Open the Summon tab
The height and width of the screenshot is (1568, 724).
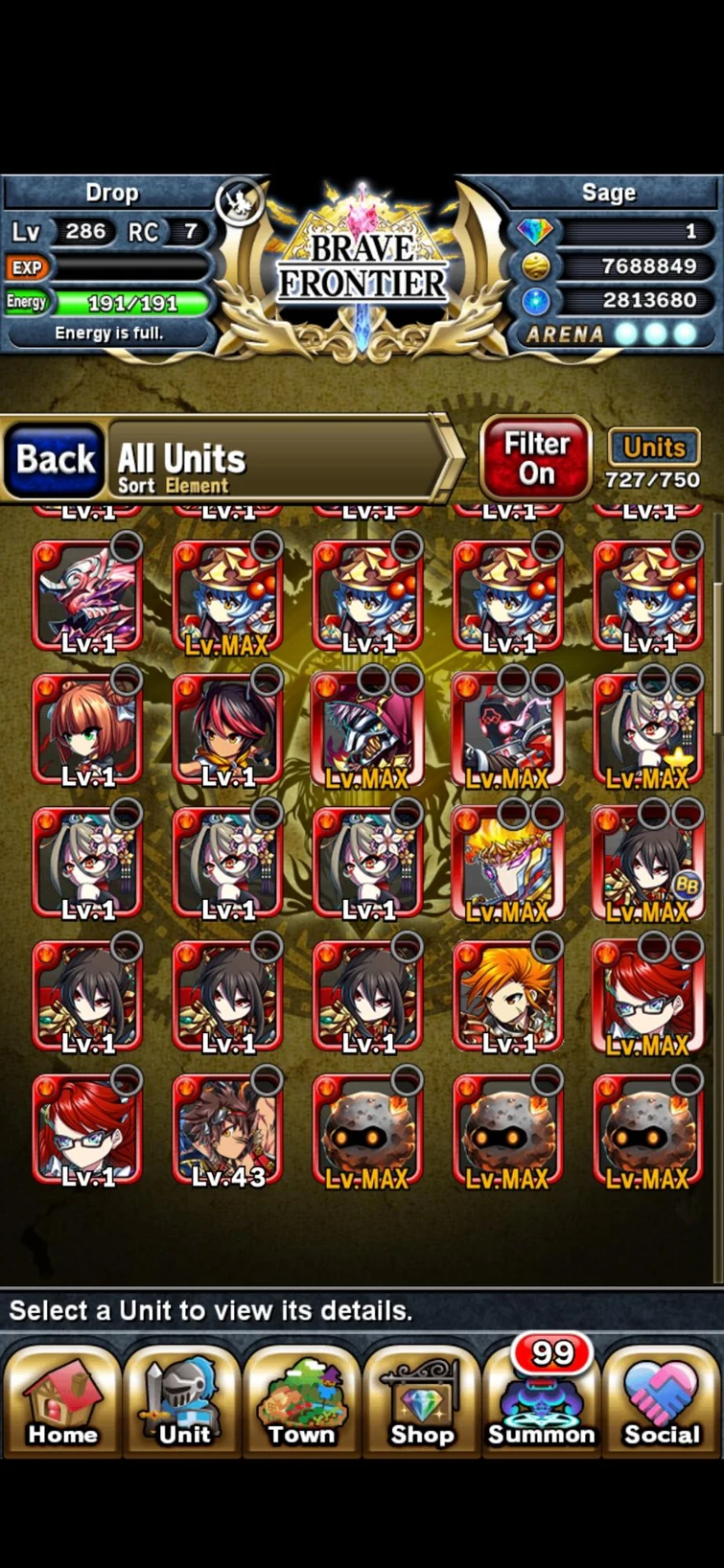[x=542, y=1401]
